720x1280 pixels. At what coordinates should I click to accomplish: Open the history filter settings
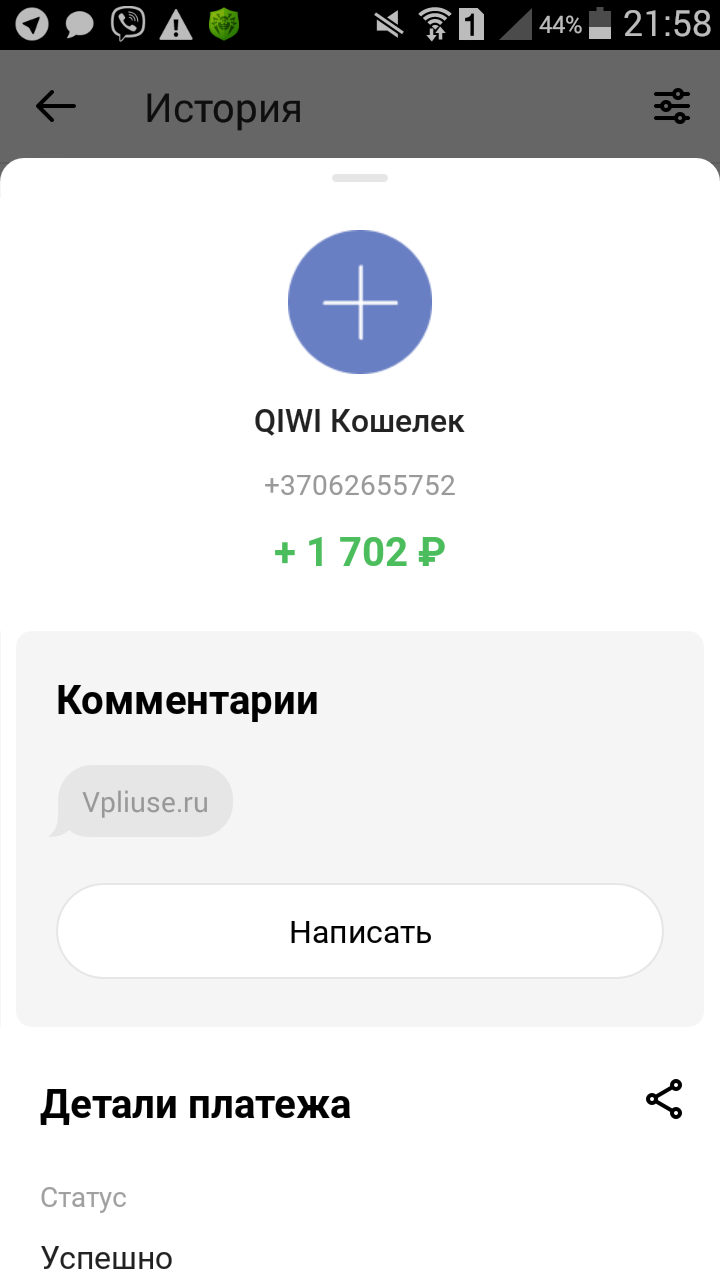[x=672, y=106]
